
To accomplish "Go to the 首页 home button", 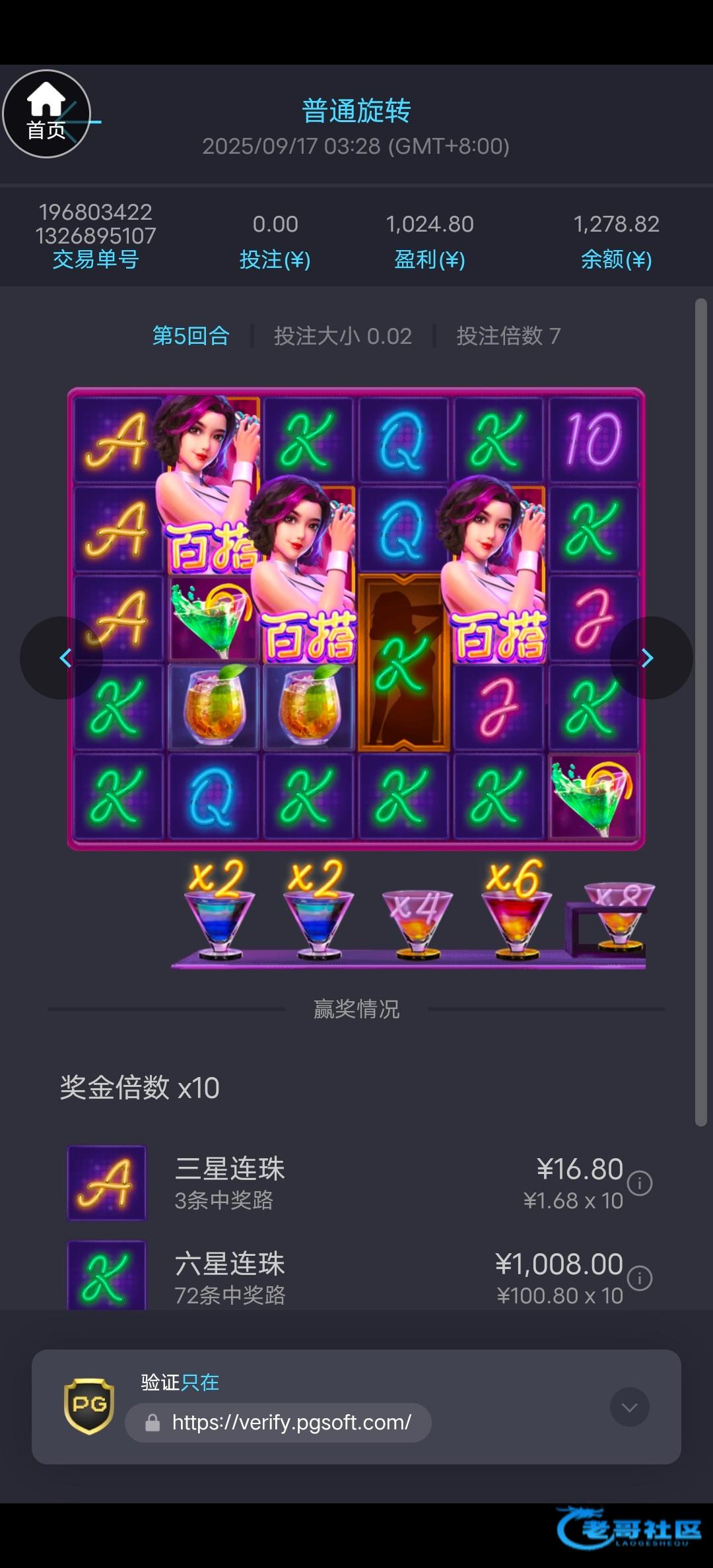I will [46, 114].
